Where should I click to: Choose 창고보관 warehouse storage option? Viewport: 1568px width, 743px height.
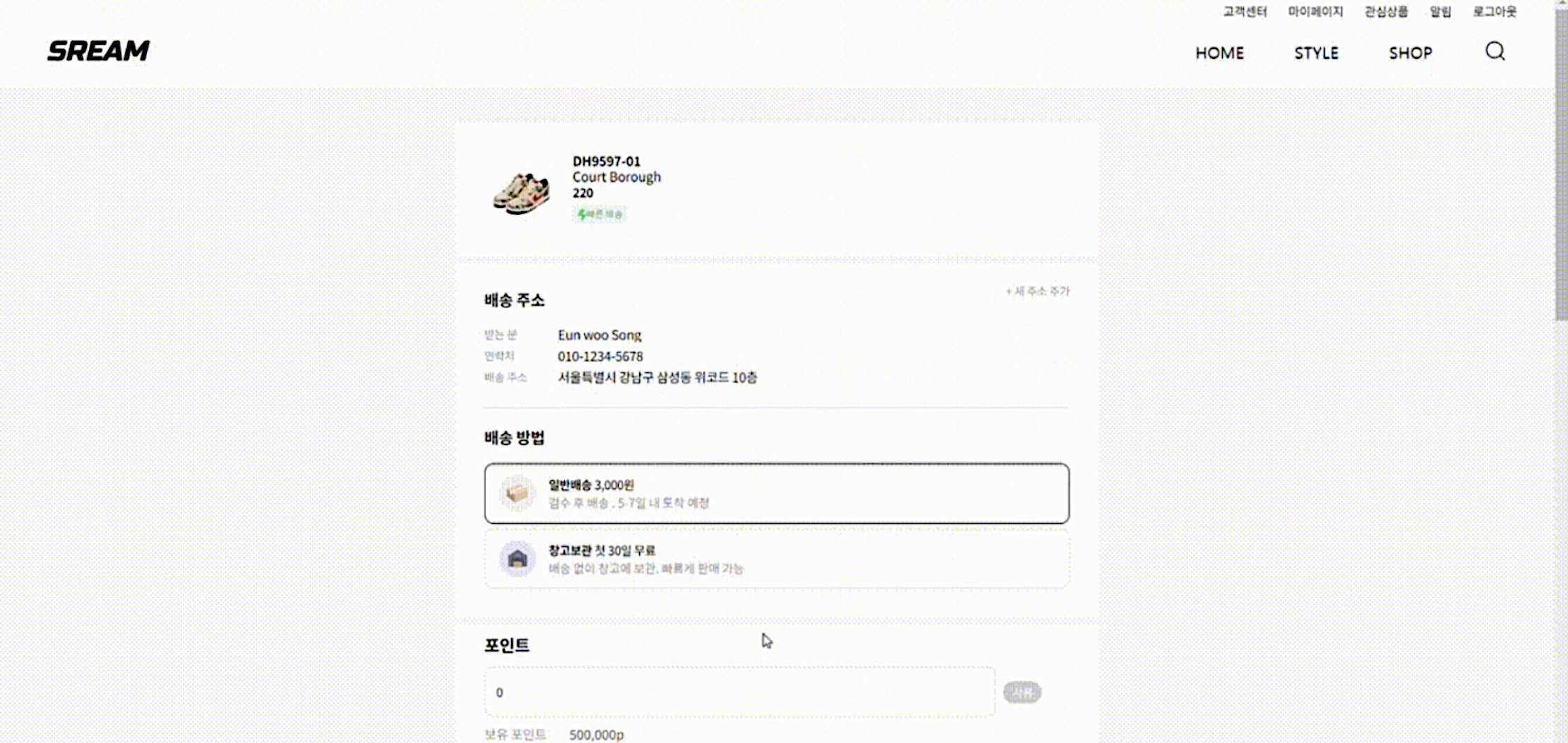coord(776,559)
